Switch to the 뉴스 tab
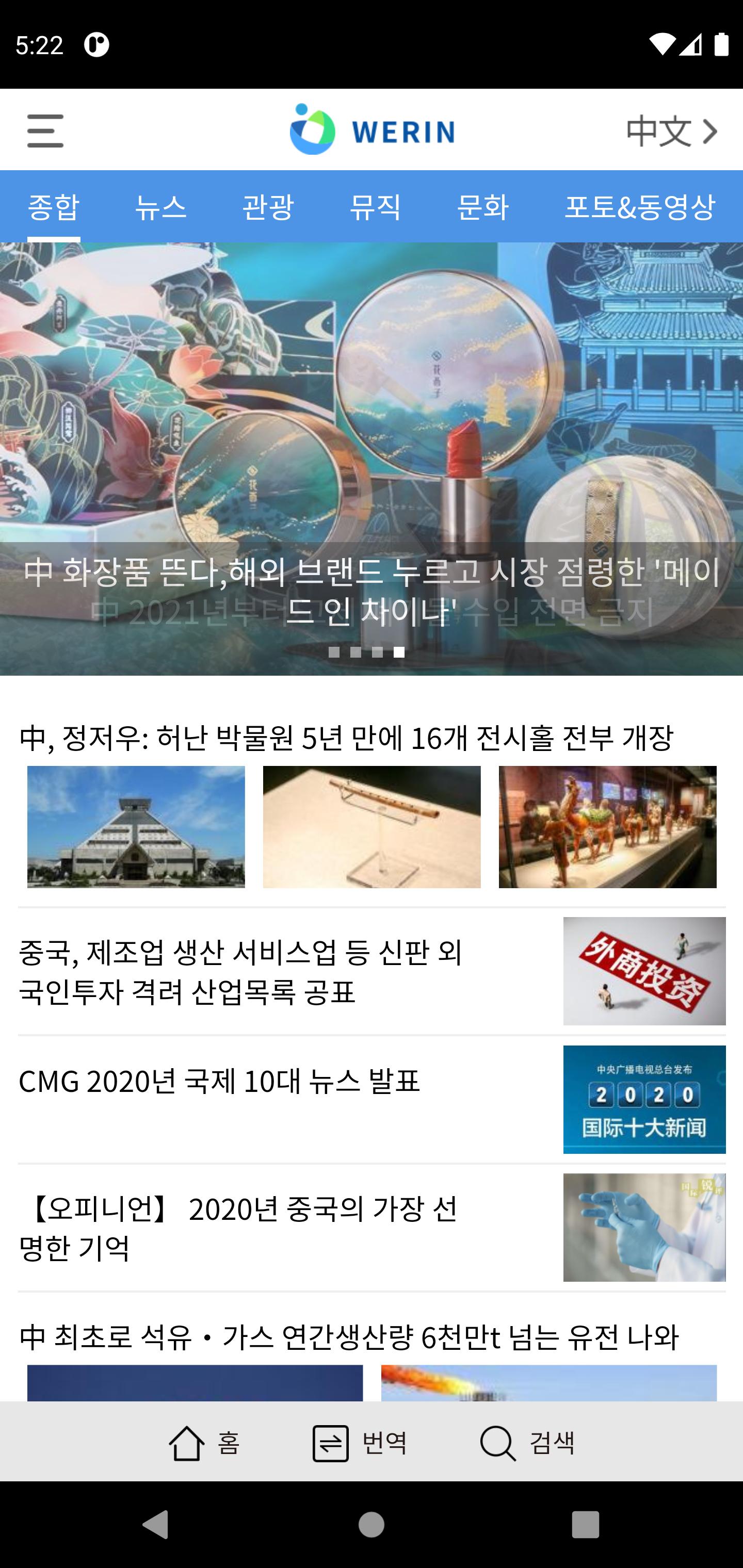743x1568 pixels. click(x=161, y=207)
